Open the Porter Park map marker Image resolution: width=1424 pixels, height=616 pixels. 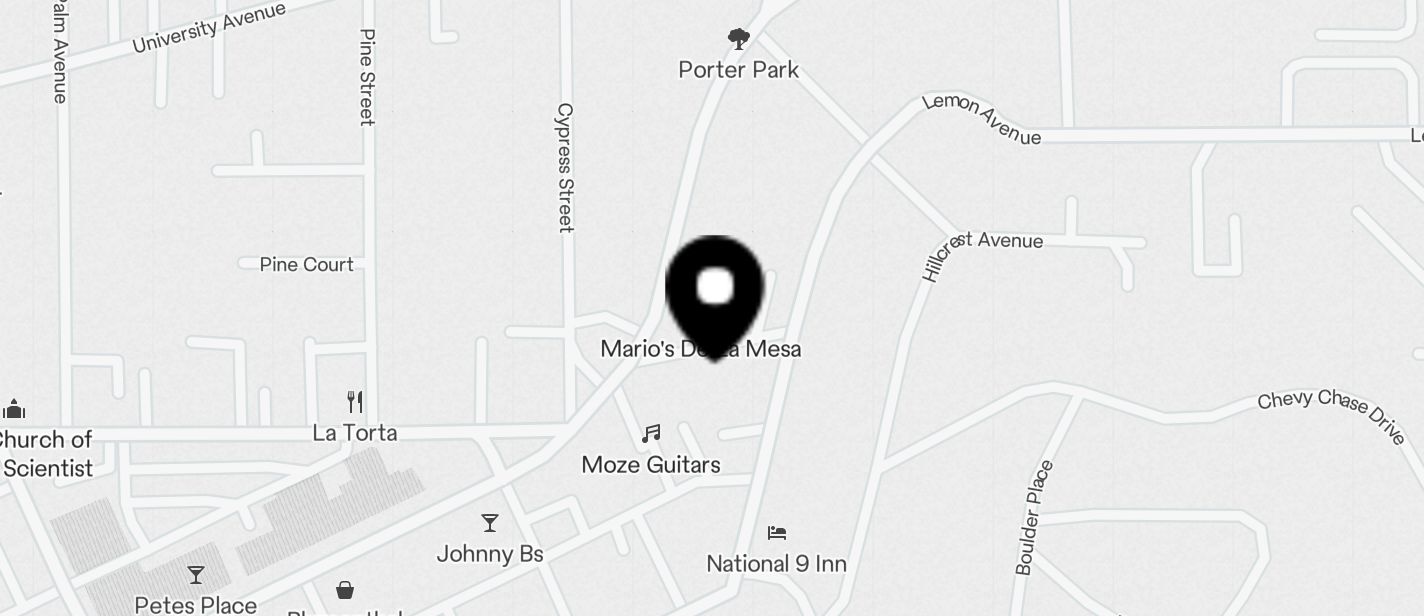tap(739, 41)
